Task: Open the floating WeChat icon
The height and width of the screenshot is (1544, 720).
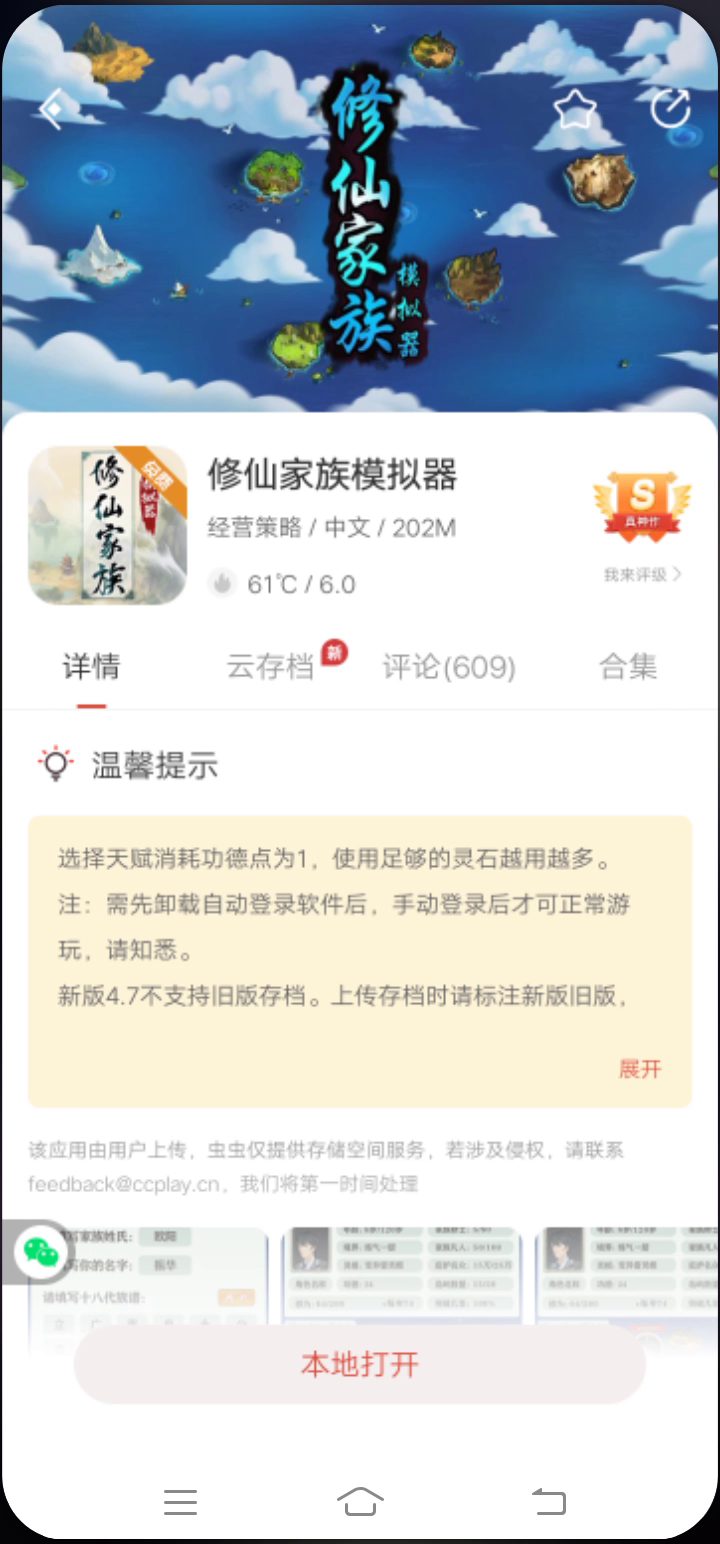Action: point(41,1251)
